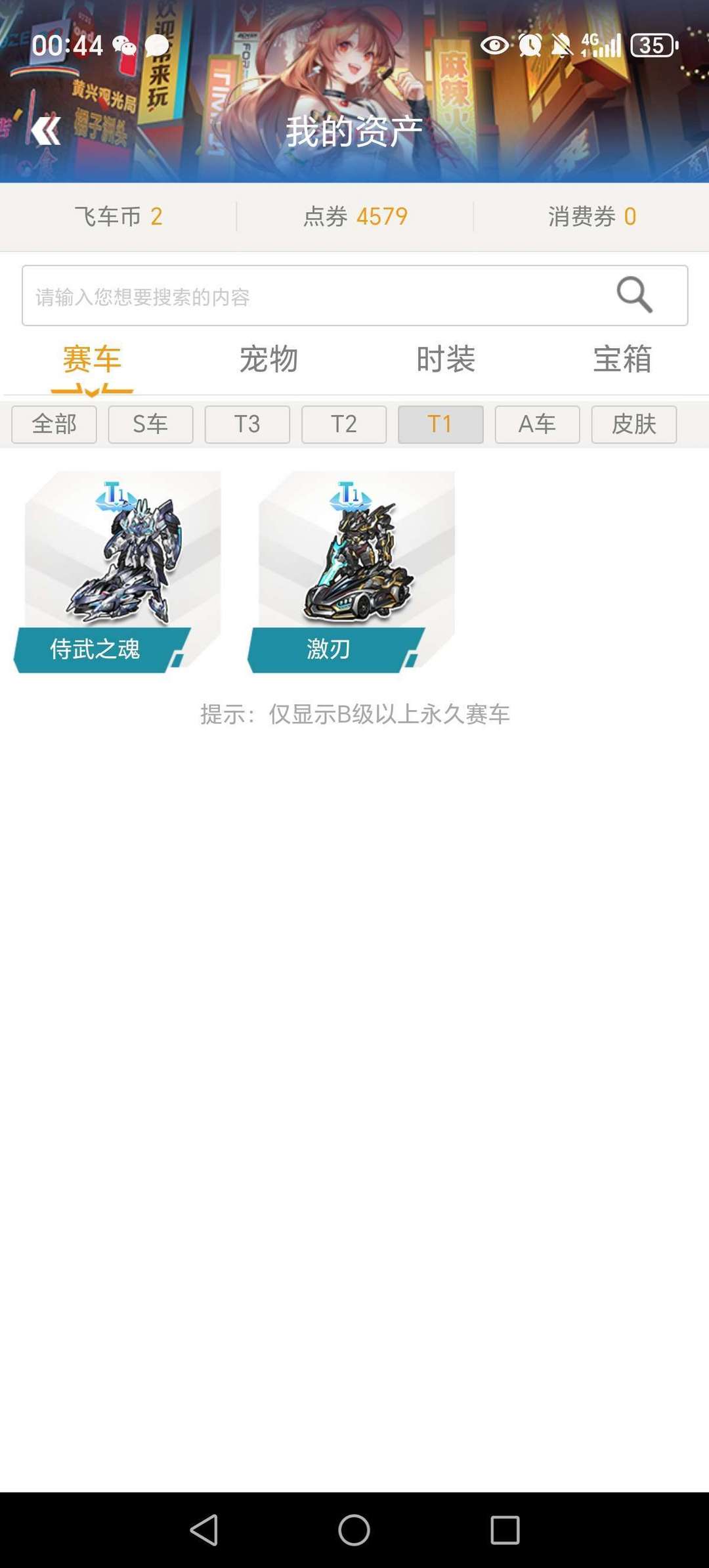This screenshot has width=709, height=1568.
Task: Filter by T2 cars
Action: 344,424
